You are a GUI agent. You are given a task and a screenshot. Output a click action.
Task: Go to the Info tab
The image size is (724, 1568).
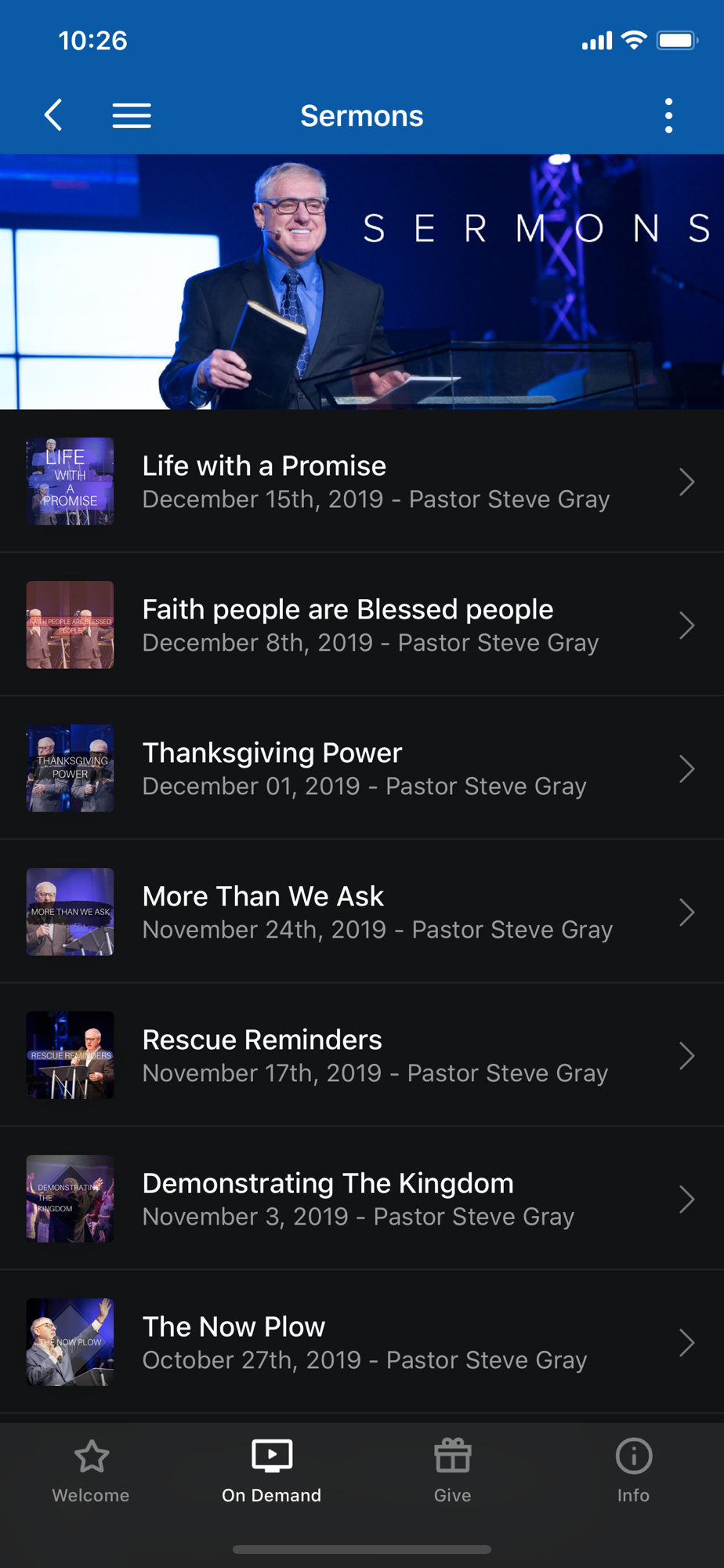[633, 1471]
